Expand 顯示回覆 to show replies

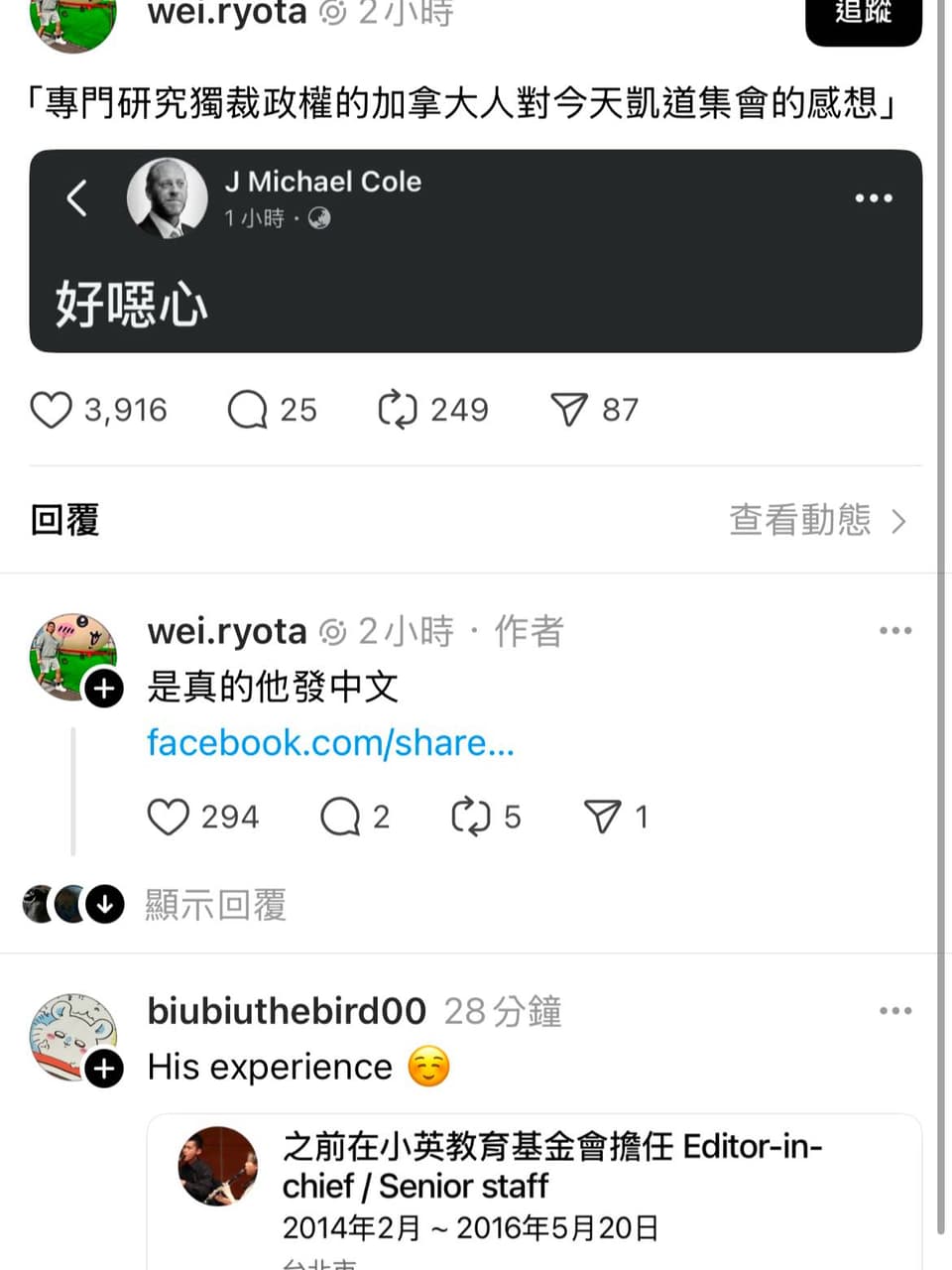[215, 904]
